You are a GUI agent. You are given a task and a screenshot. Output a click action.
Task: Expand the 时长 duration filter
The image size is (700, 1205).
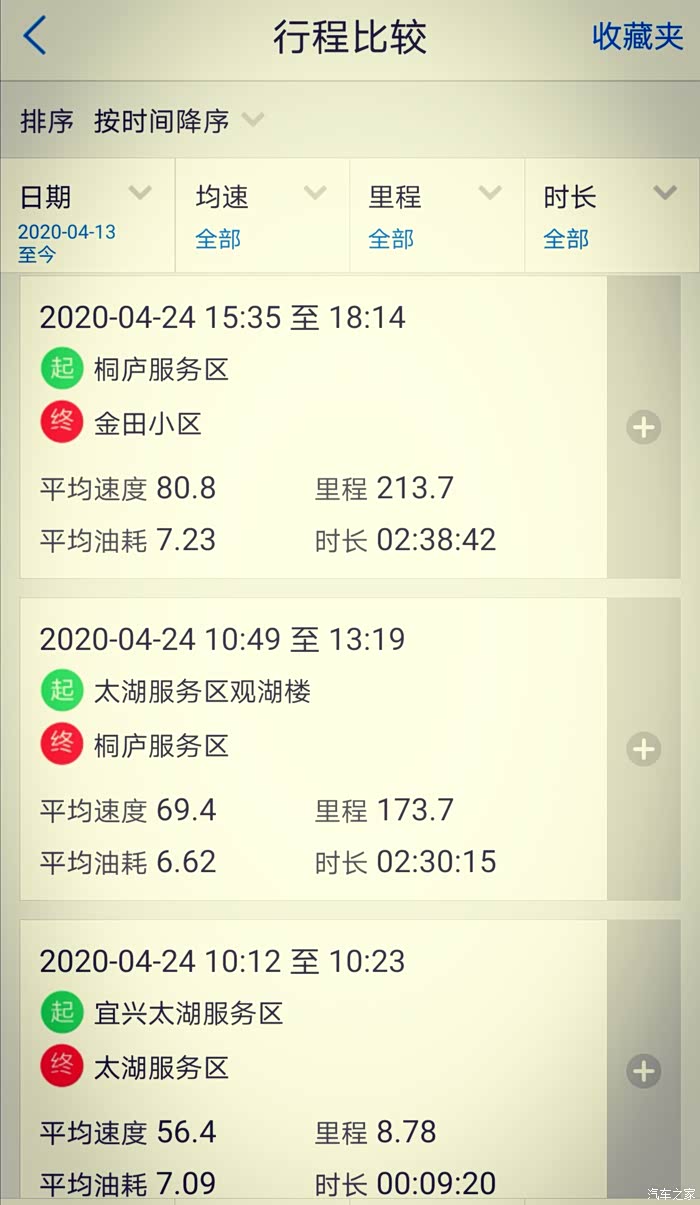(x=611, y=214)
